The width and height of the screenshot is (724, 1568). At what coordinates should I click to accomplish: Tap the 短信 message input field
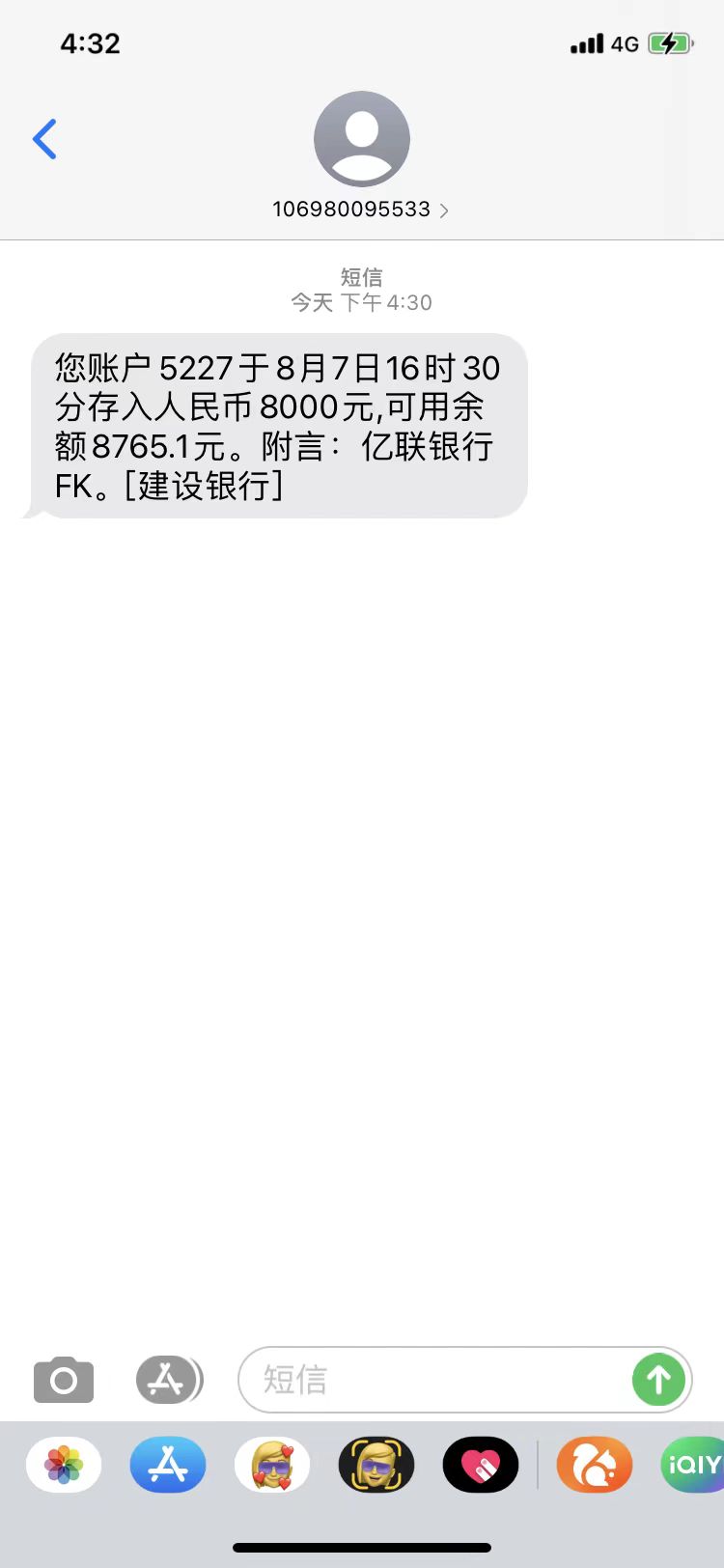tap(434, 1380)
